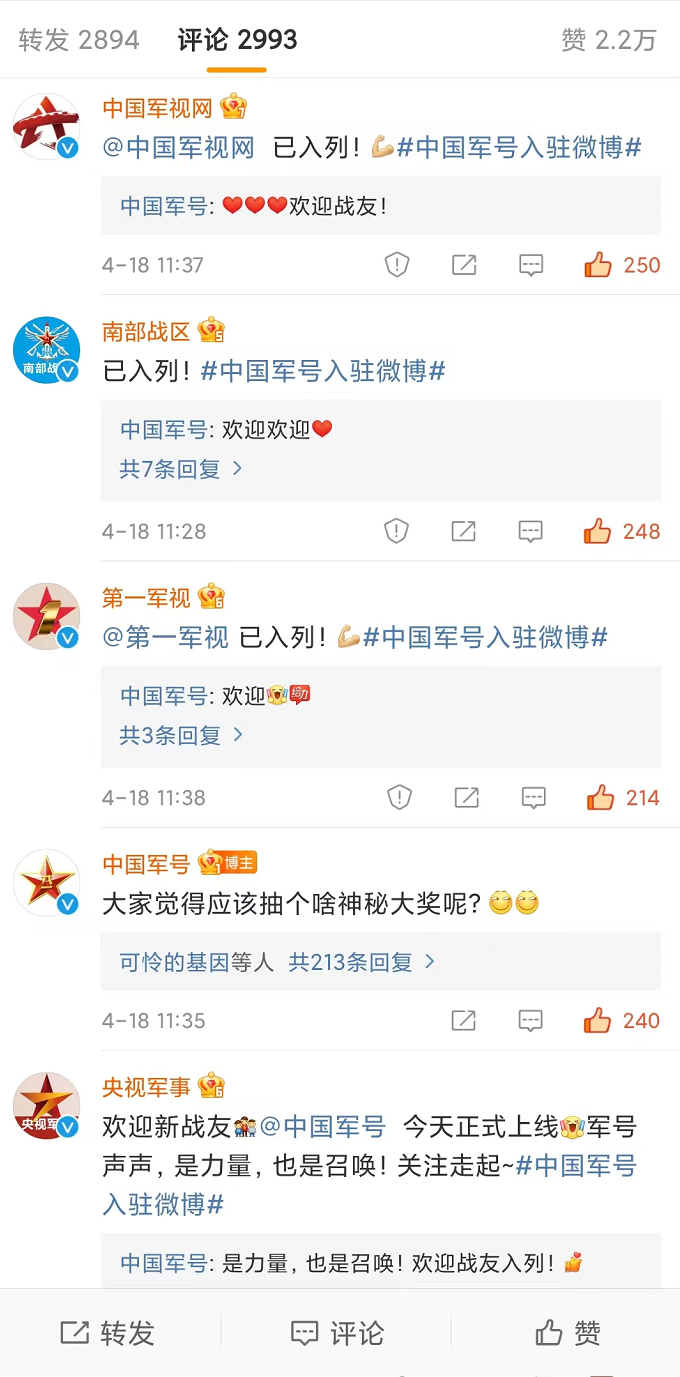Viewport: 680px width, 1377px height.
Task: Like the comment by 第一军视
Action: pos(623,798)
